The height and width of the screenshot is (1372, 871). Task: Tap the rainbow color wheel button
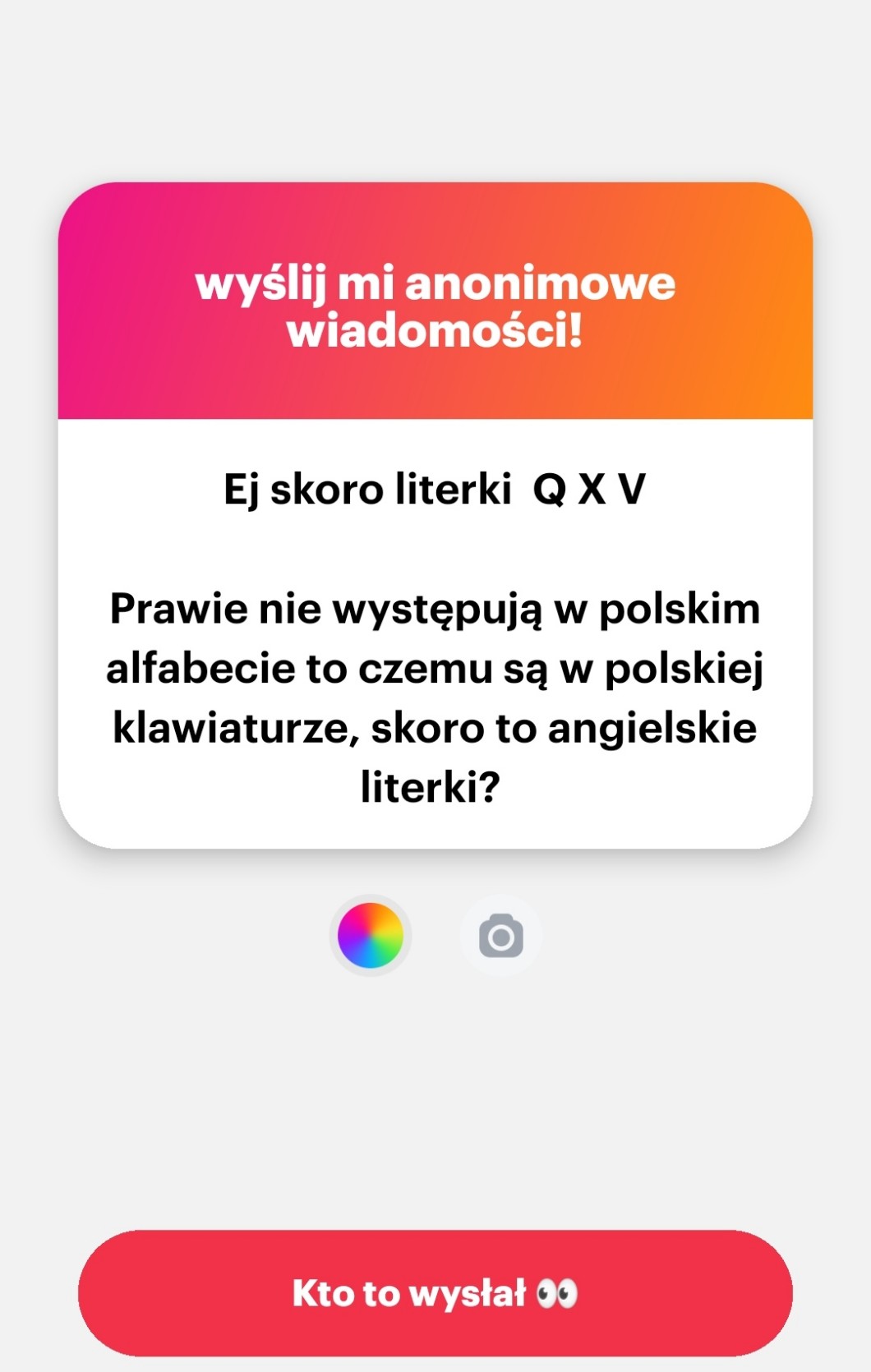tap(371, 936)
